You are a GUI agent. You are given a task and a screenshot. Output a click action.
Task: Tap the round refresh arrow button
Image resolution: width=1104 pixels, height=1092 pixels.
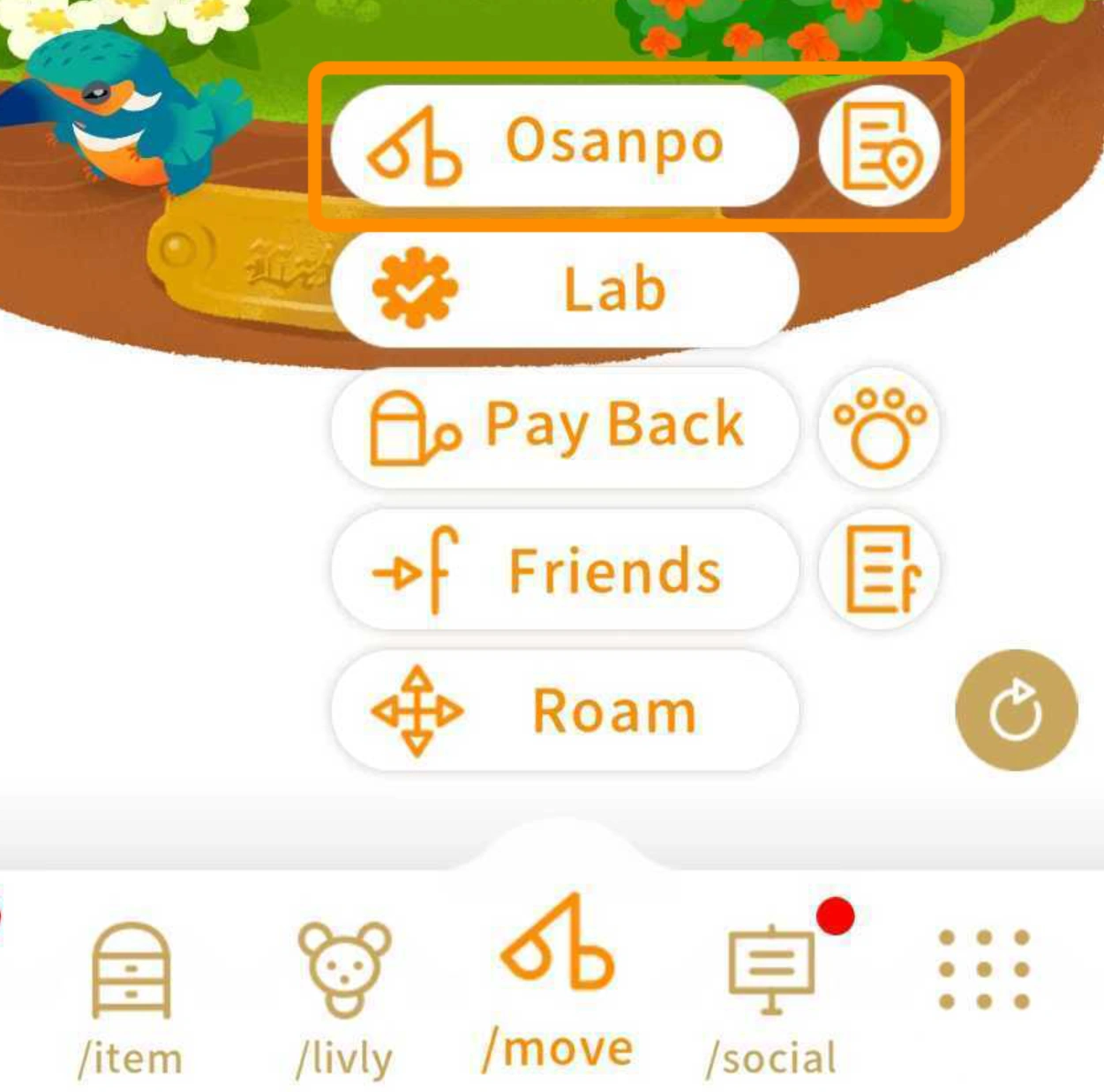tap(1016, 710)
